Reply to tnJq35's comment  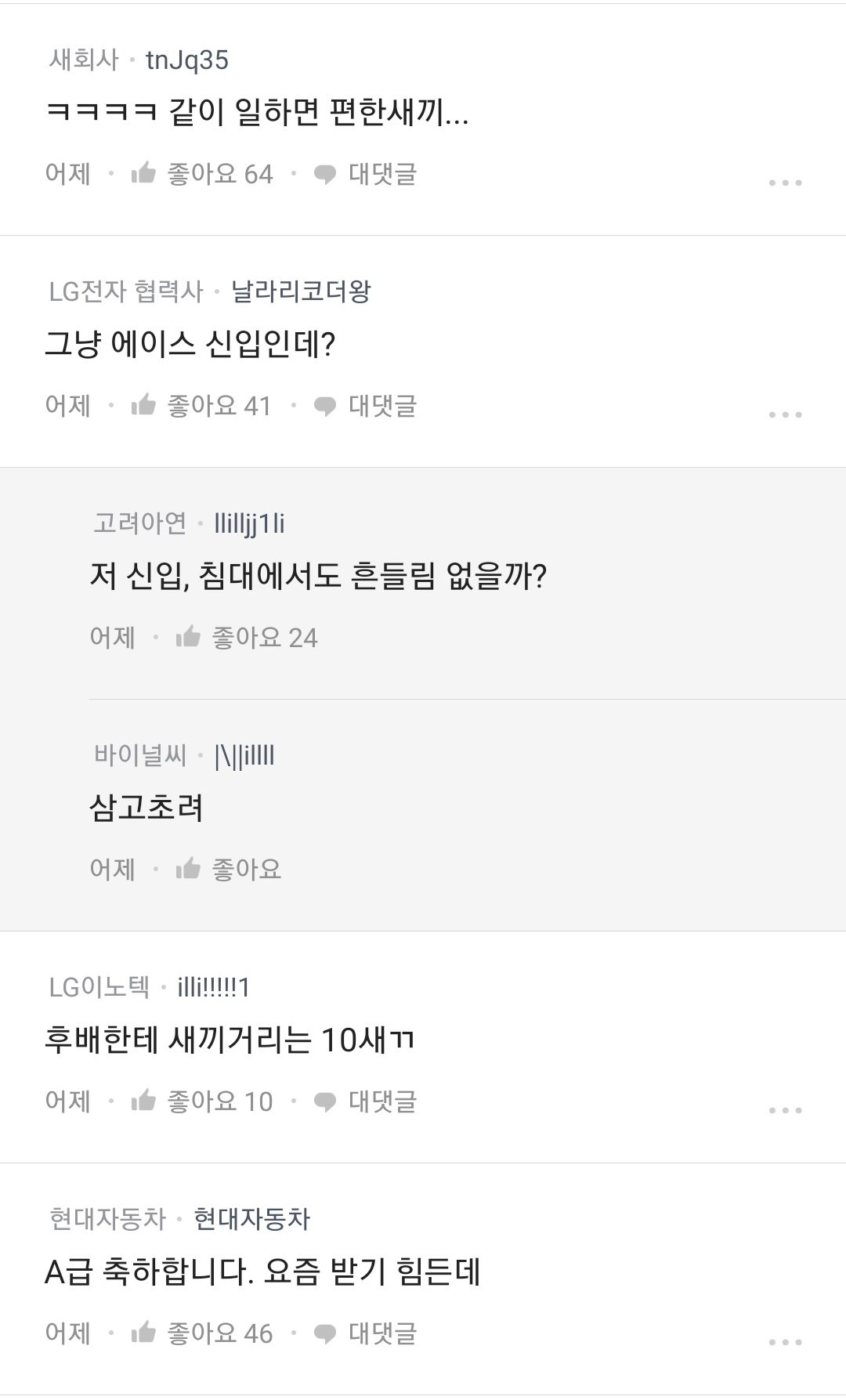click(365, 174)
